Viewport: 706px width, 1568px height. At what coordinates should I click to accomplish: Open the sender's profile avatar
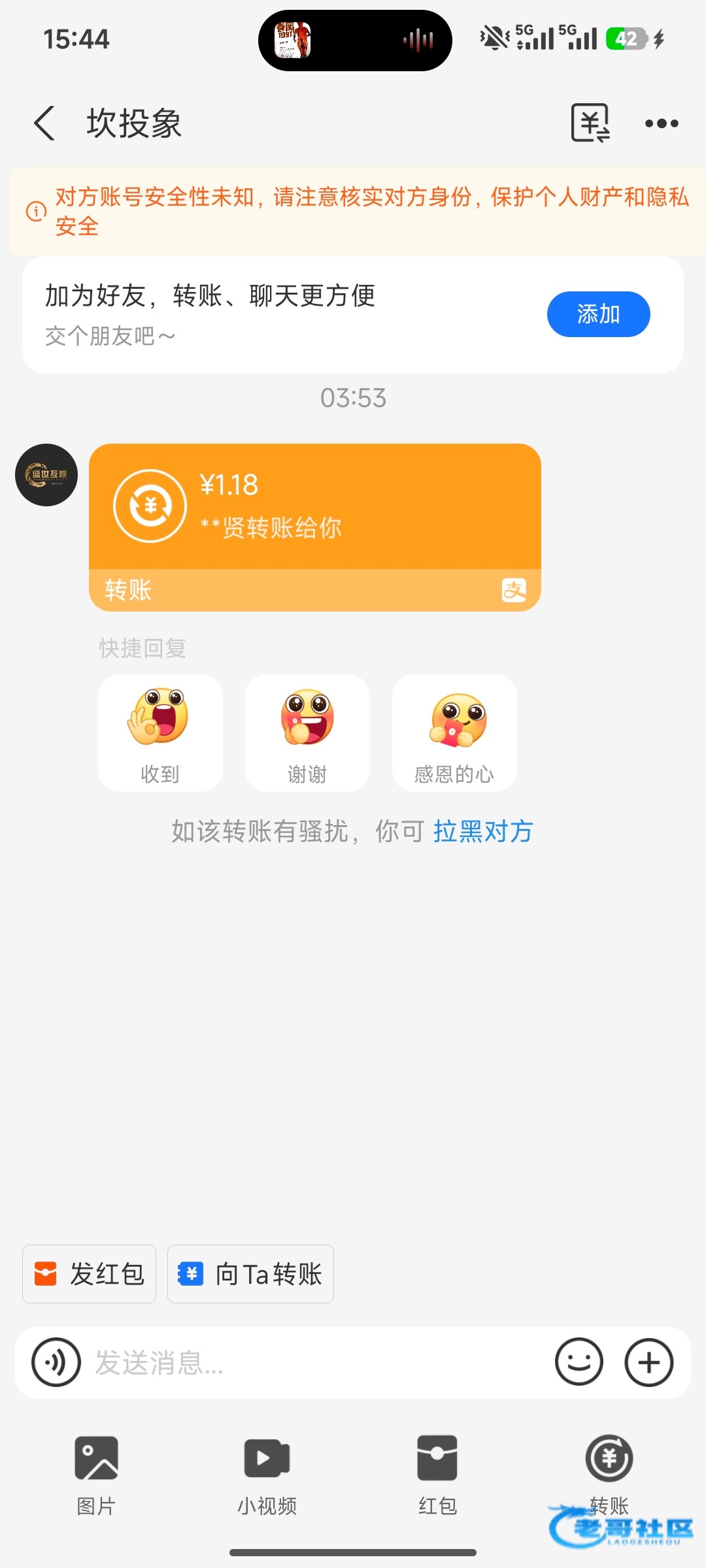point(46,475)
